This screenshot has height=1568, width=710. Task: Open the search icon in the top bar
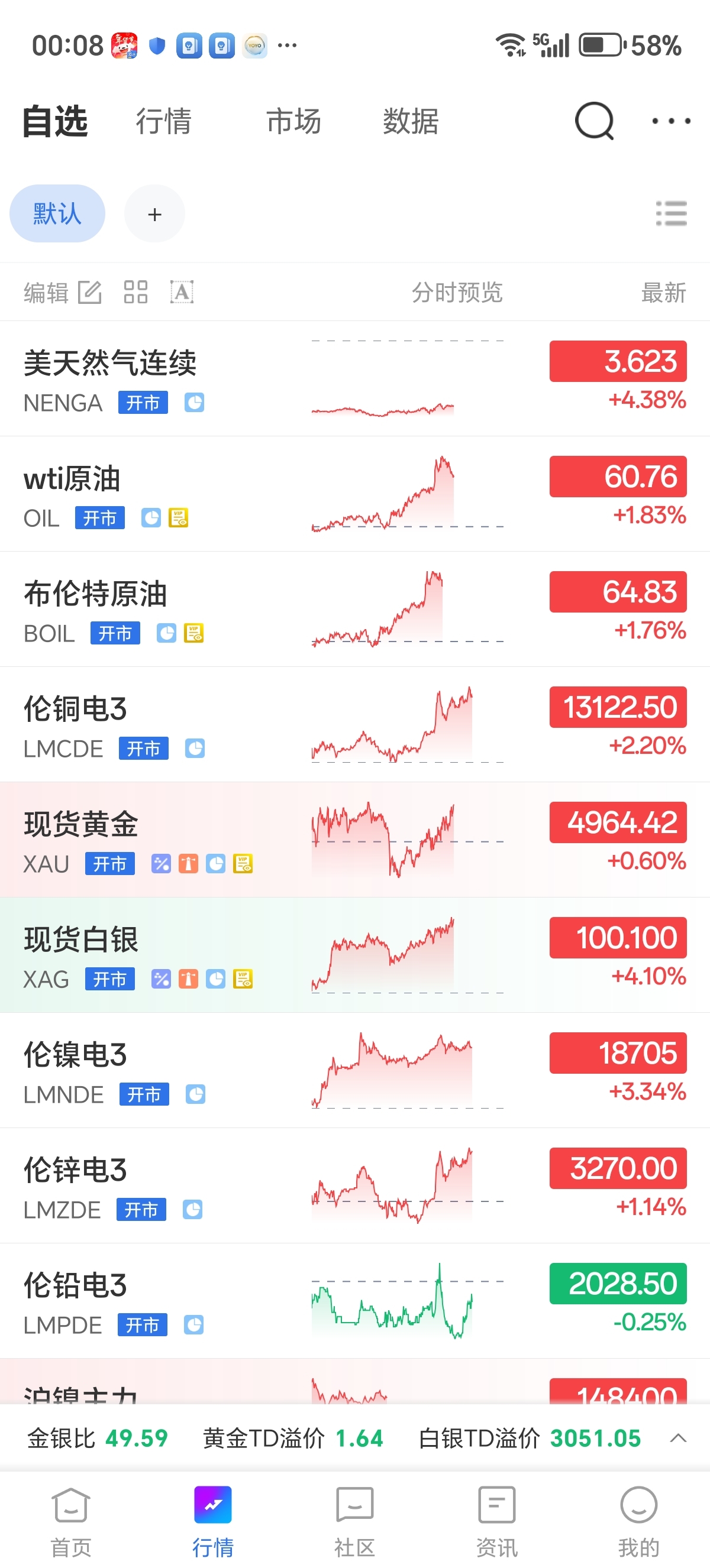coord(593,121)
